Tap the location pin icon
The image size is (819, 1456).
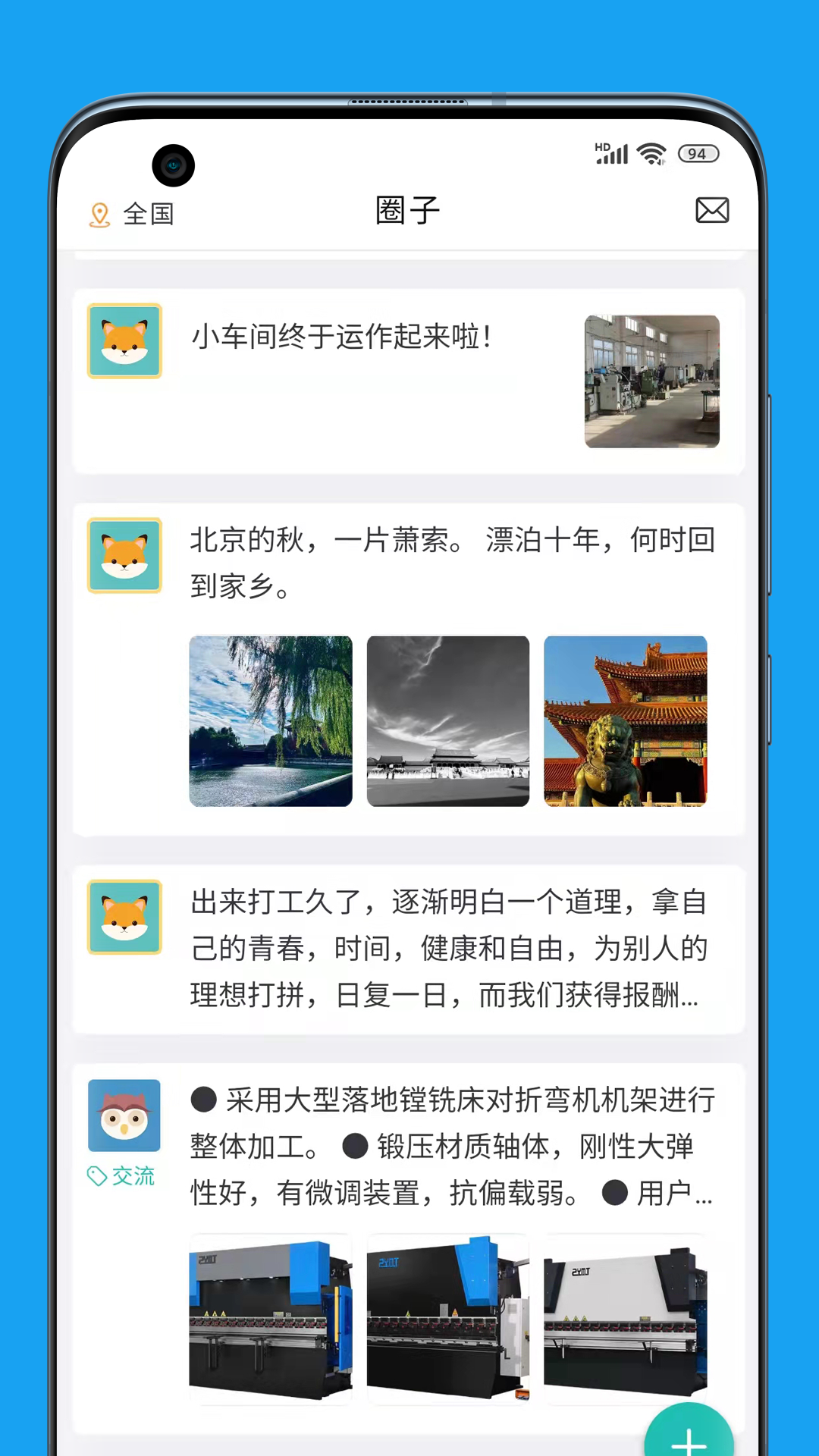[x=101, y=213]
